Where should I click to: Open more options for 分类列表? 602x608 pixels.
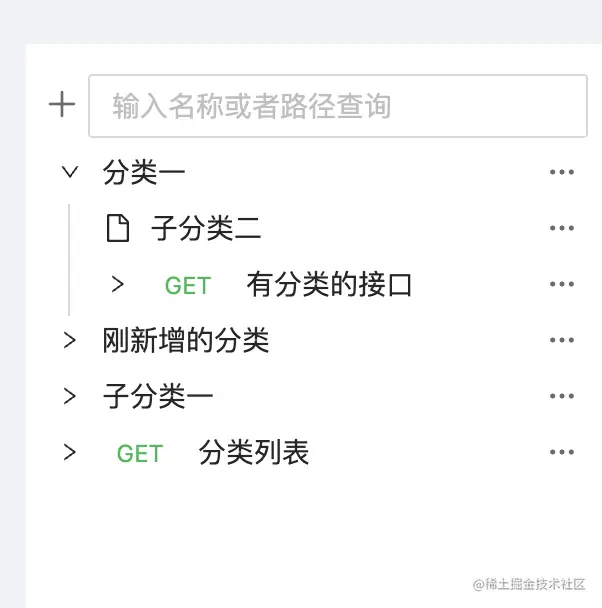[x=561, y=453]
